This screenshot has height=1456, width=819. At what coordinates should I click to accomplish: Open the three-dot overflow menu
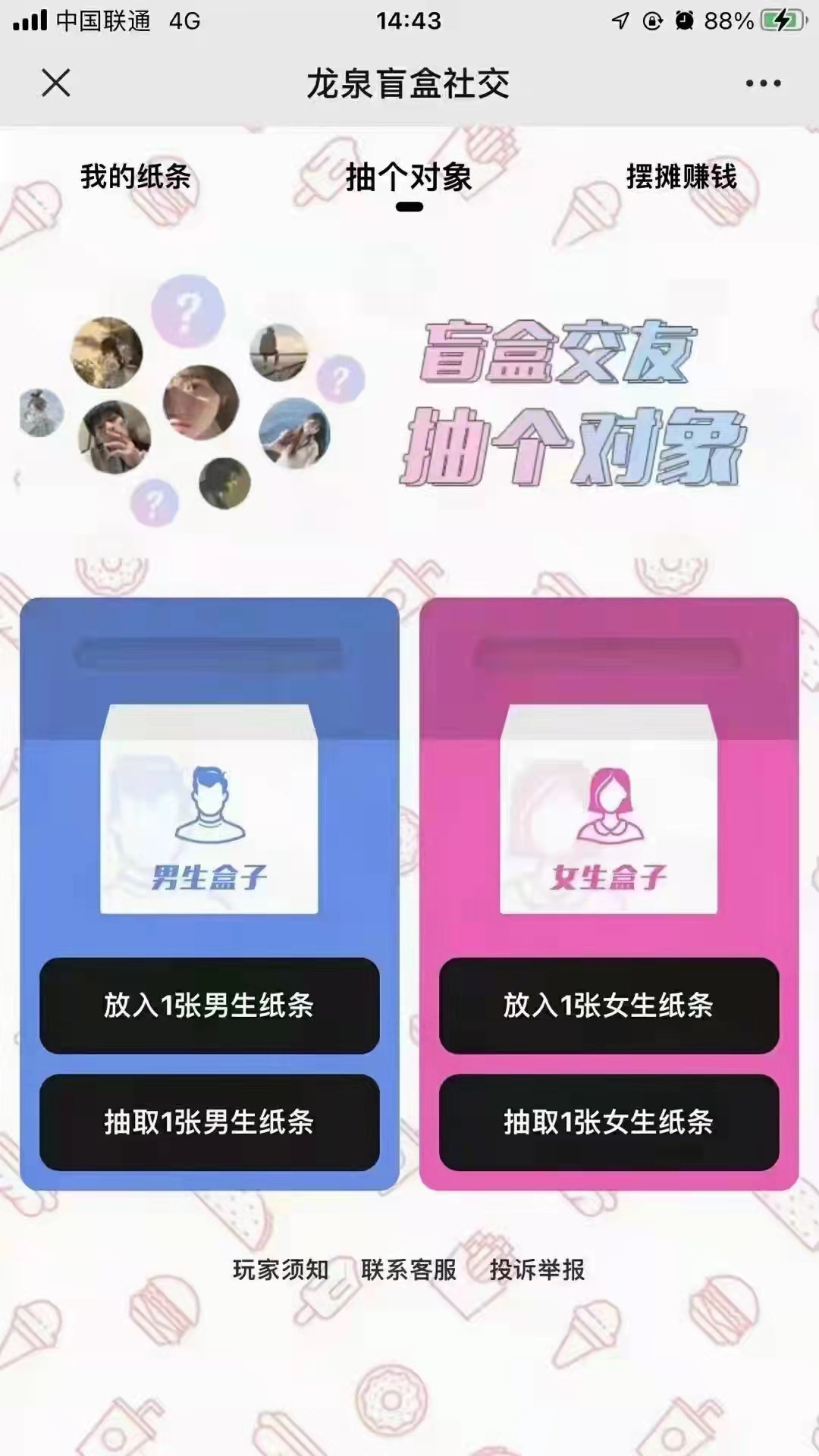click(763, 83)
